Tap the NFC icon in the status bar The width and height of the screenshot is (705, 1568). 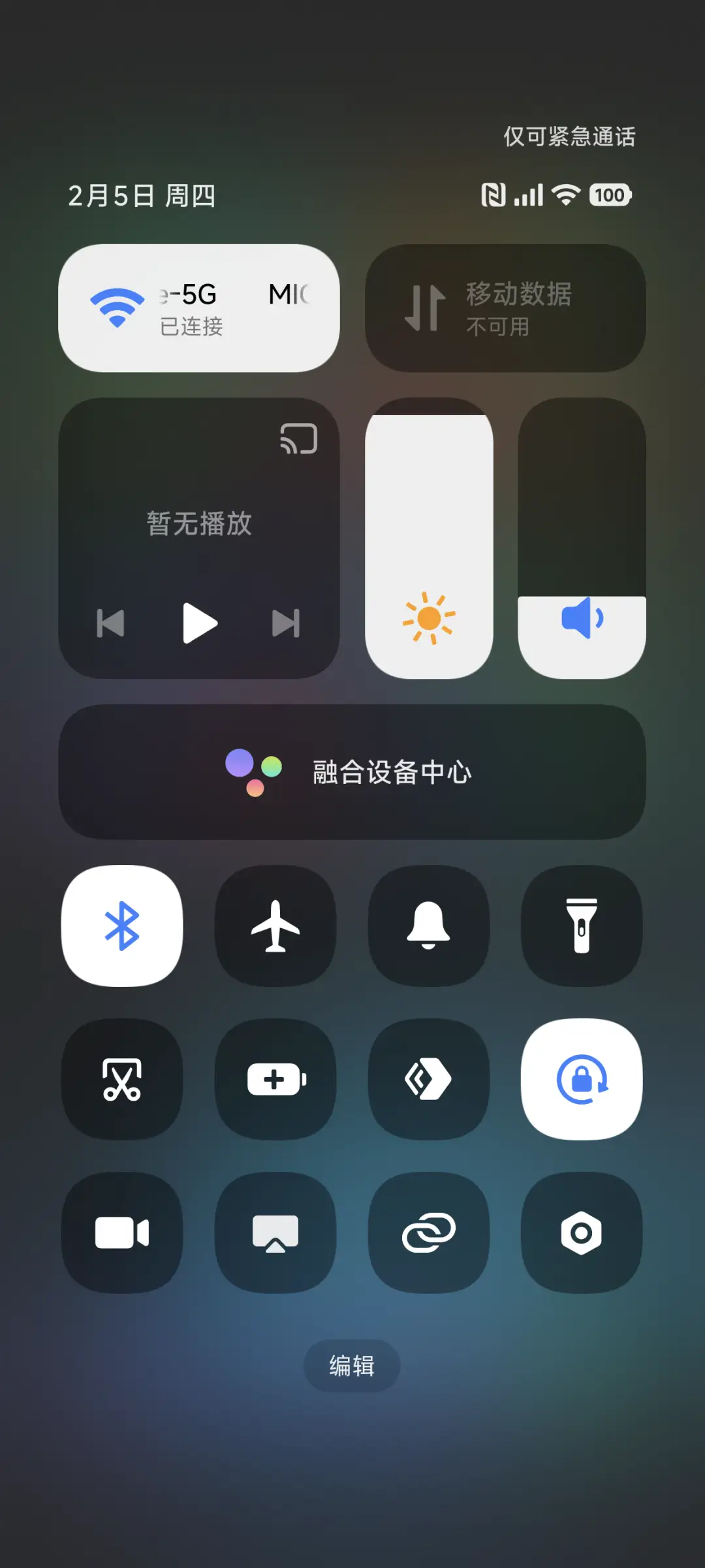click(x=493, y=194)
